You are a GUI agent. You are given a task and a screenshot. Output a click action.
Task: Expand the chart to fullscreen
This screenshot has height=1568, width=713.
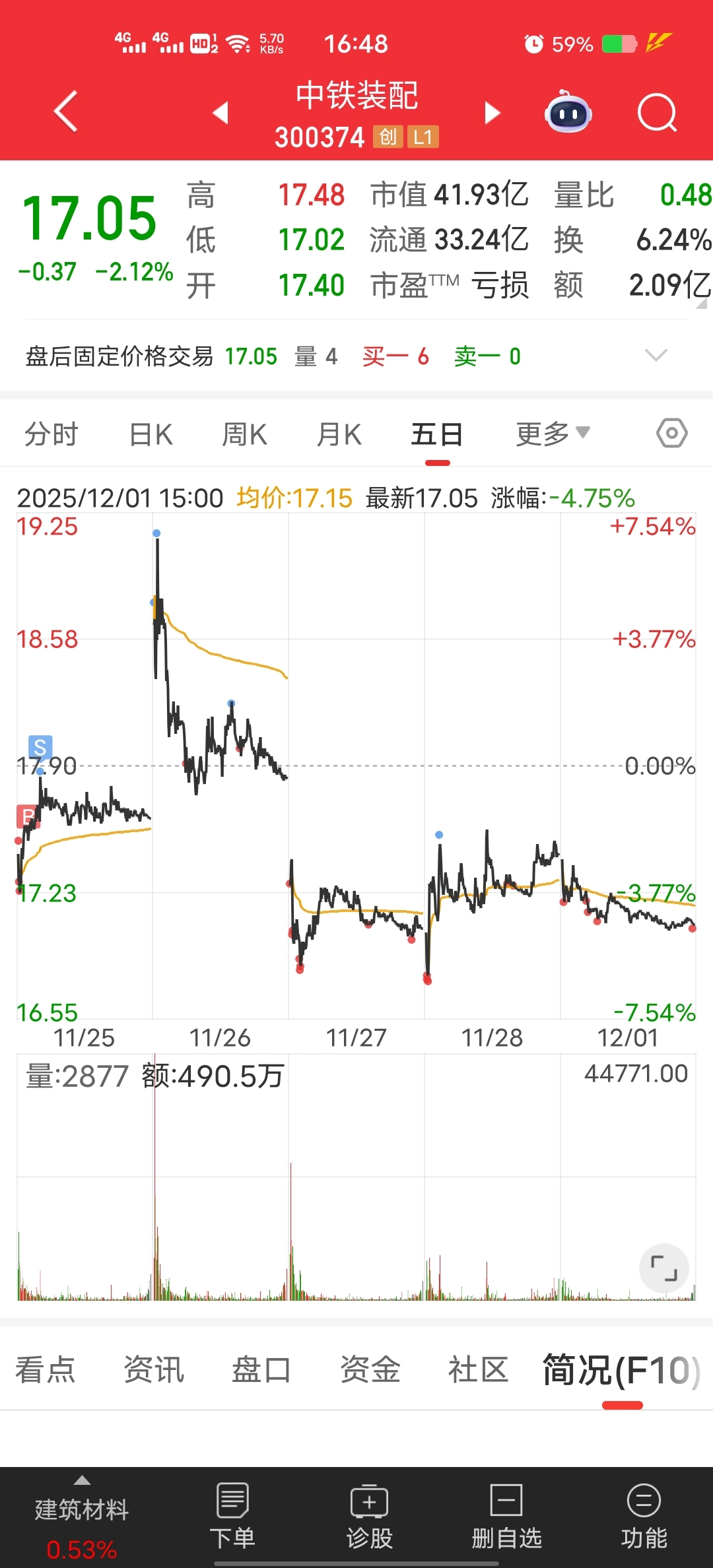click(x=664, y=1268)
